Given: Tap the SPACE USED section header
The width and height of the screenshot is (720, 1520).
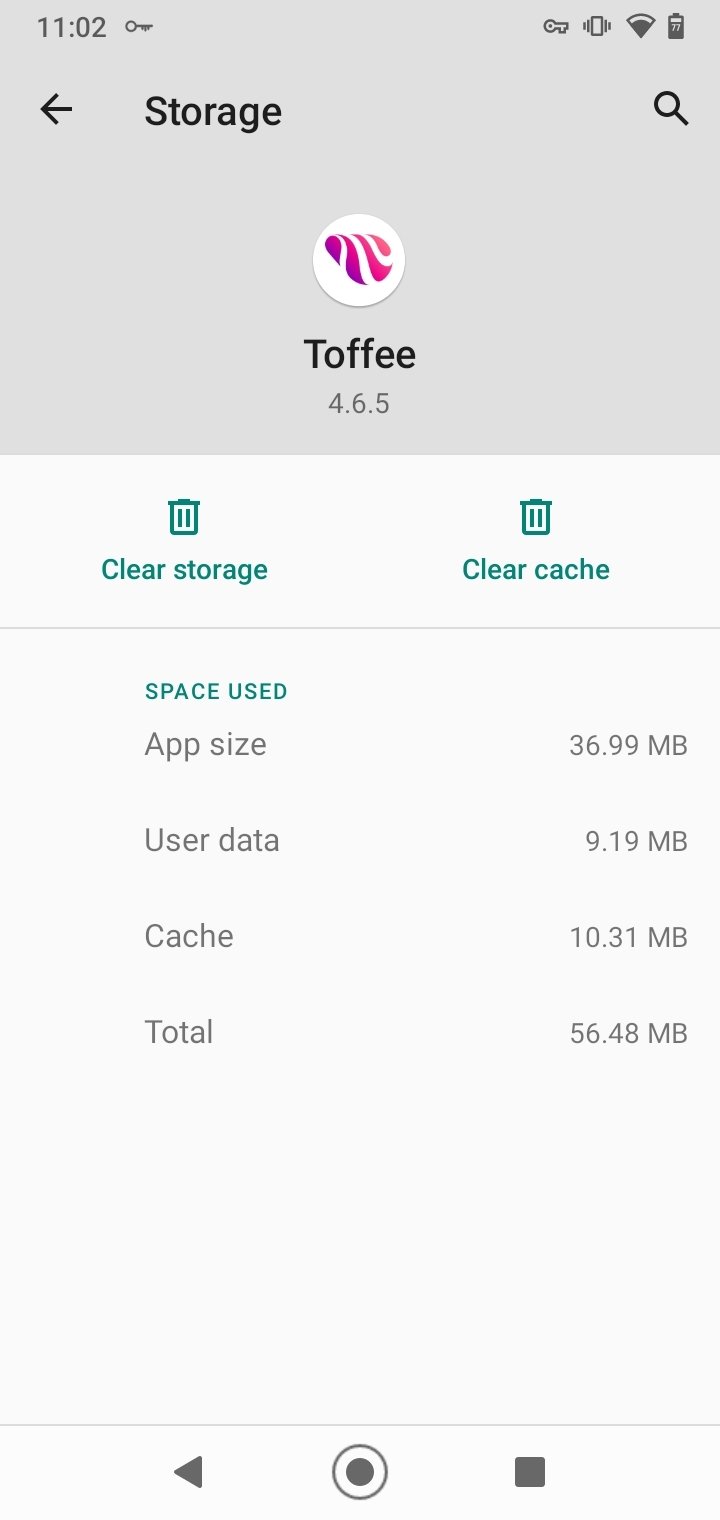Looking at the screenshot, I should 216,690.
